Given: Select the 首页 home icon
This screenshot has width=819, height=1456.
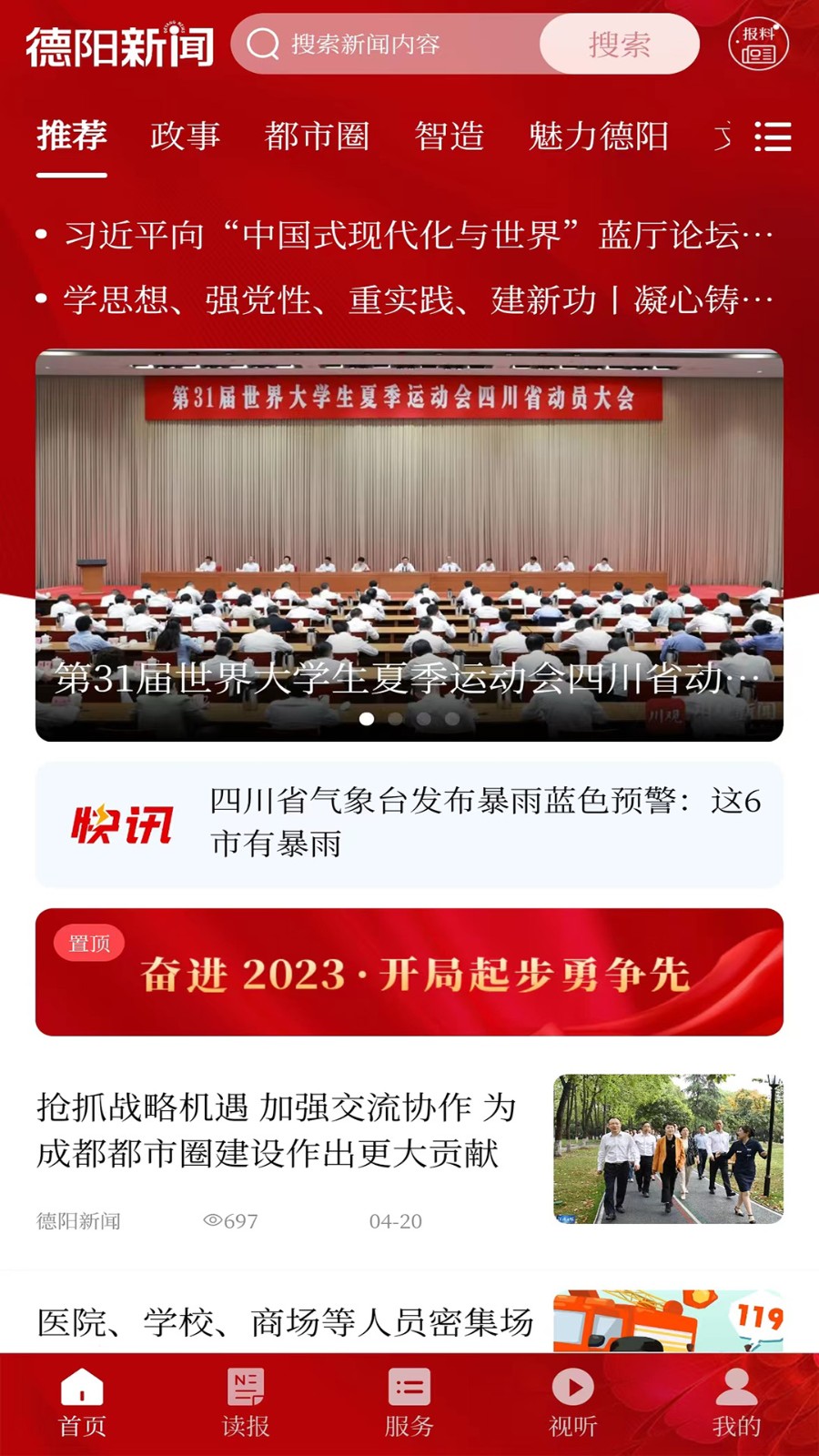Looking at the screenshot, I should click(81, 1385).
